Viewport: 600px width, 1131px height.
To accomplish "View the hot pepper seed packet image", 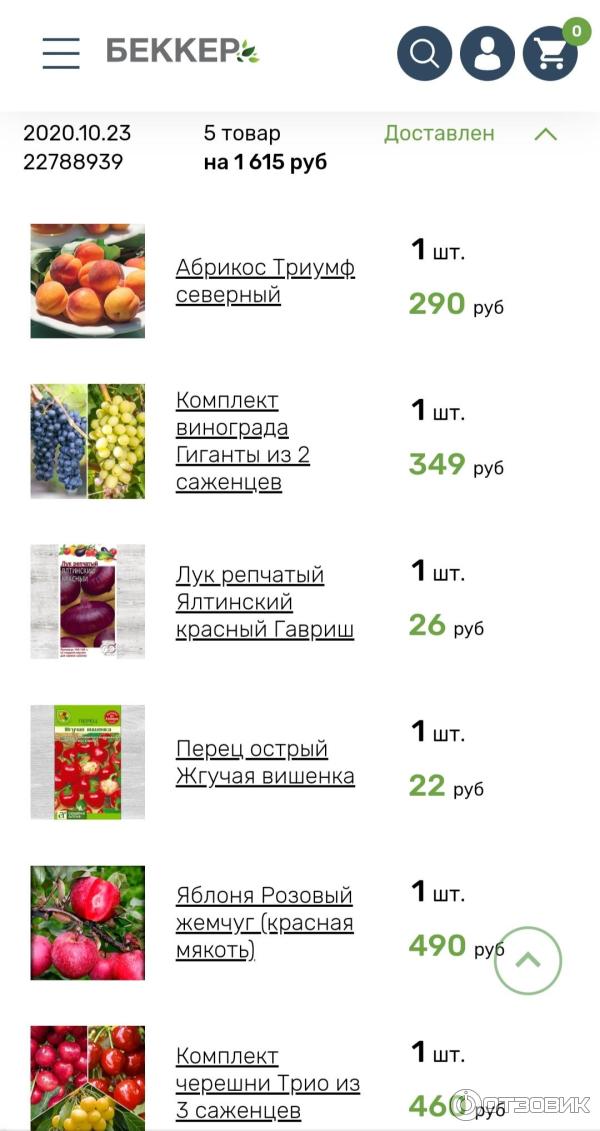I will [x=88, y=762].
